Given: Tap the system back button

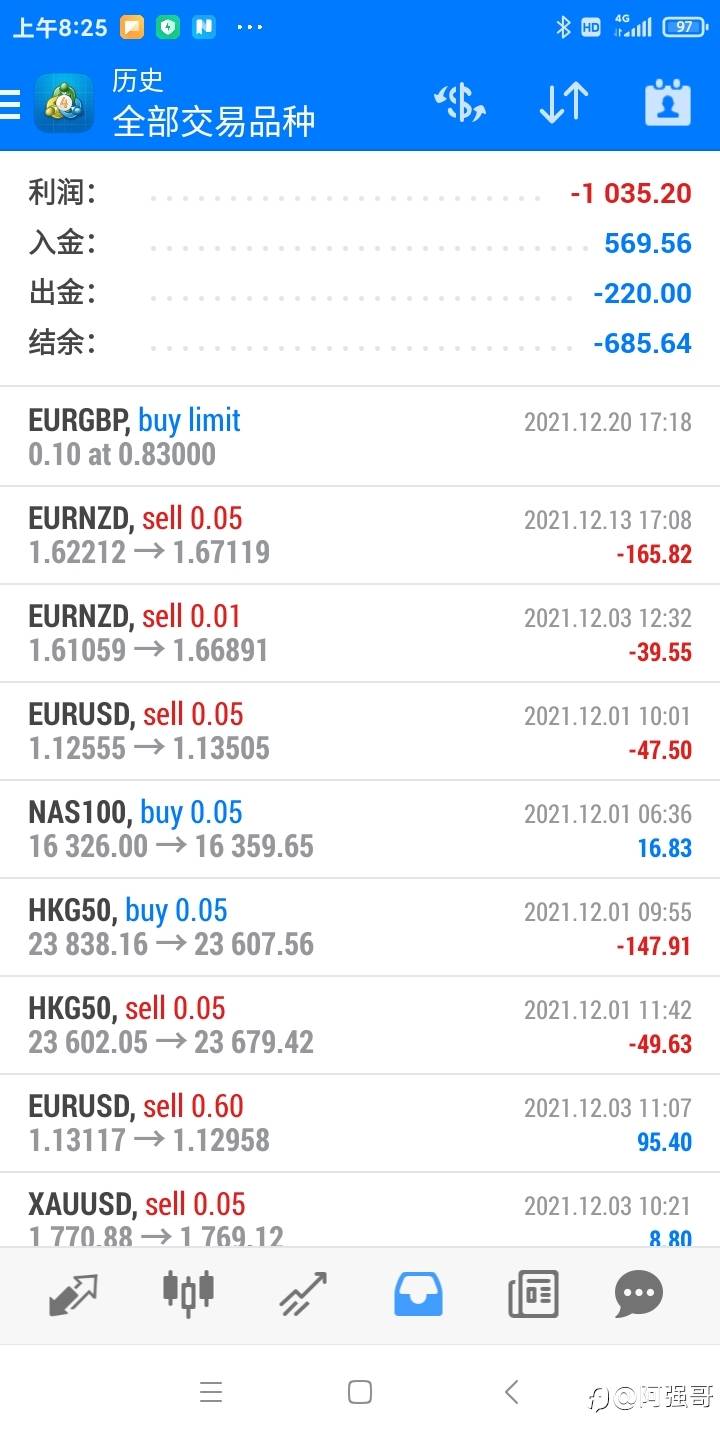Looking at the screenshot, I should (x=512, y=1392).
